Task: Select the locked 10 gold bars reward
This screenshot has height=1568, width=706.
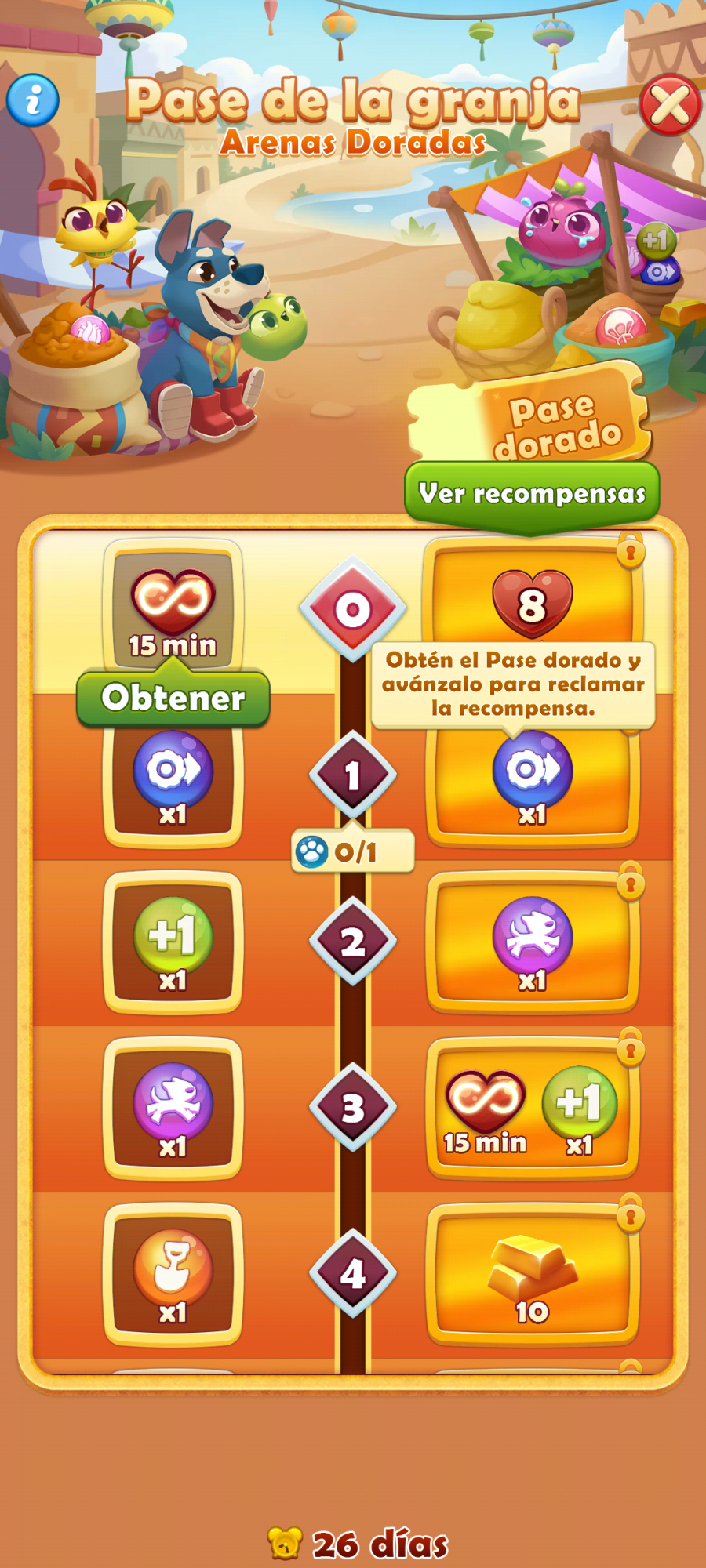Action: (x=532, y=1272)
